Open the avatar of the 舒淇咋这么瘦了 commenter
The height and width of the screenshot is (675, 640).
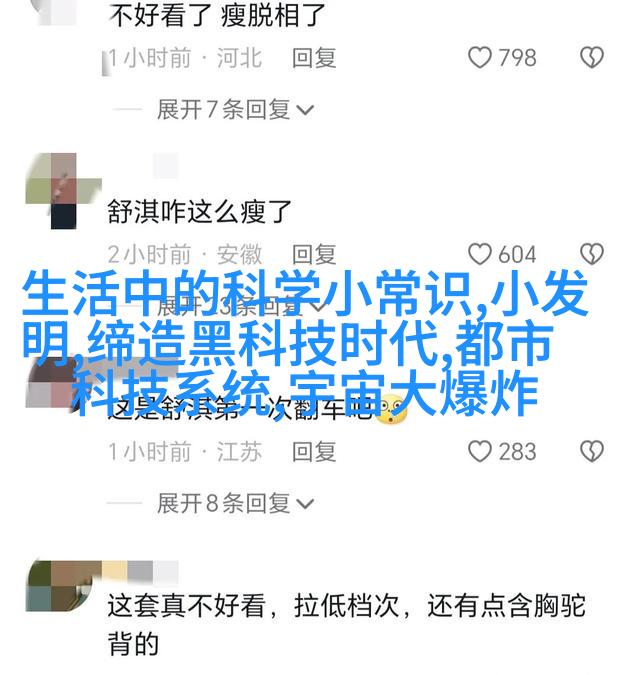[x=49, y=192]
